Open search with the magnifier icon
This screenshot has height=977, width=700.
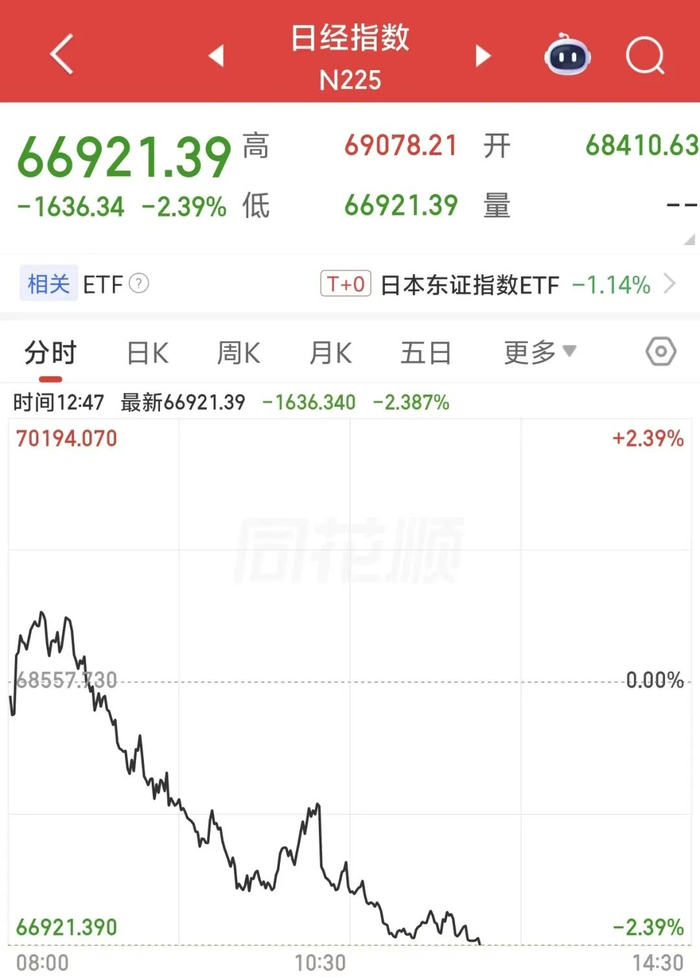click(x=645, y=55)
